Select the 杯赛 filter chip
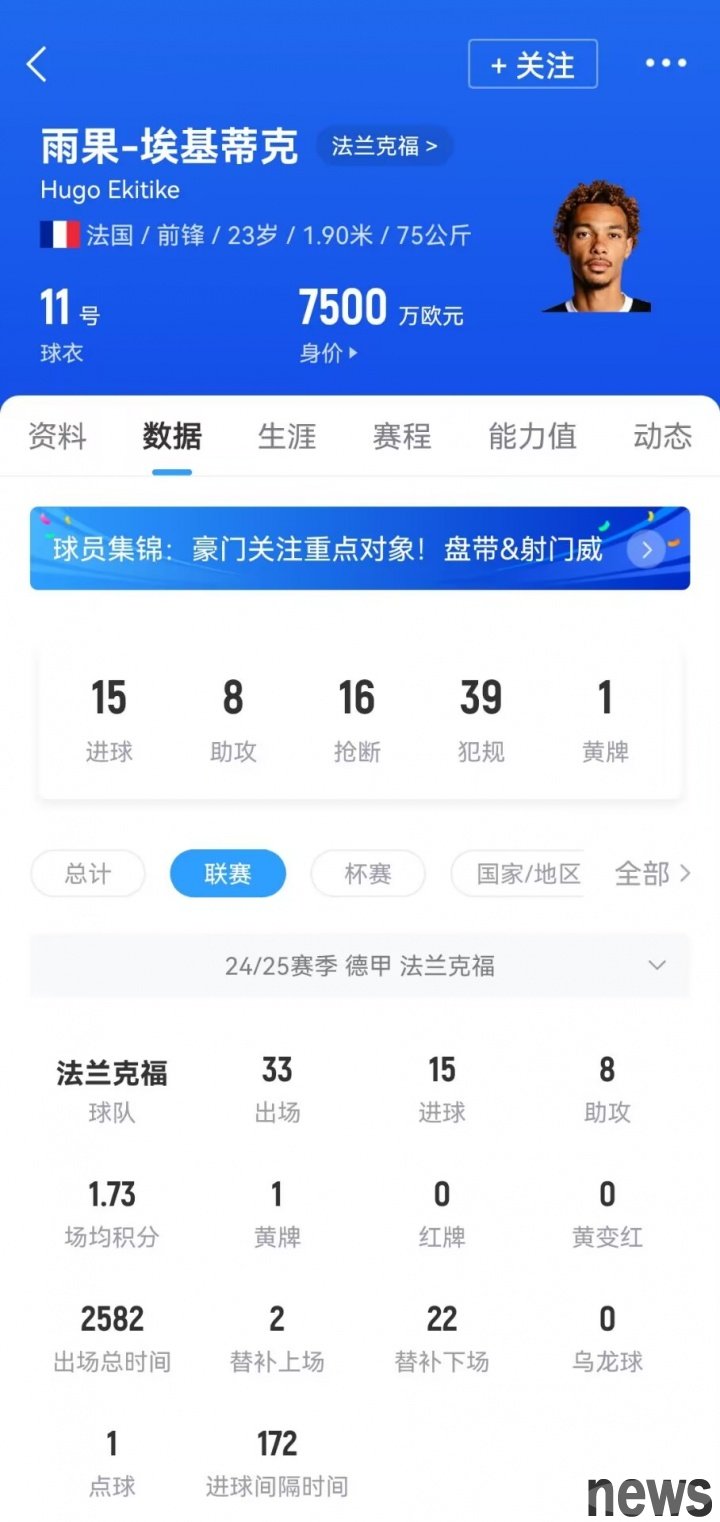The image size is (720, 1522). (368, 874)
